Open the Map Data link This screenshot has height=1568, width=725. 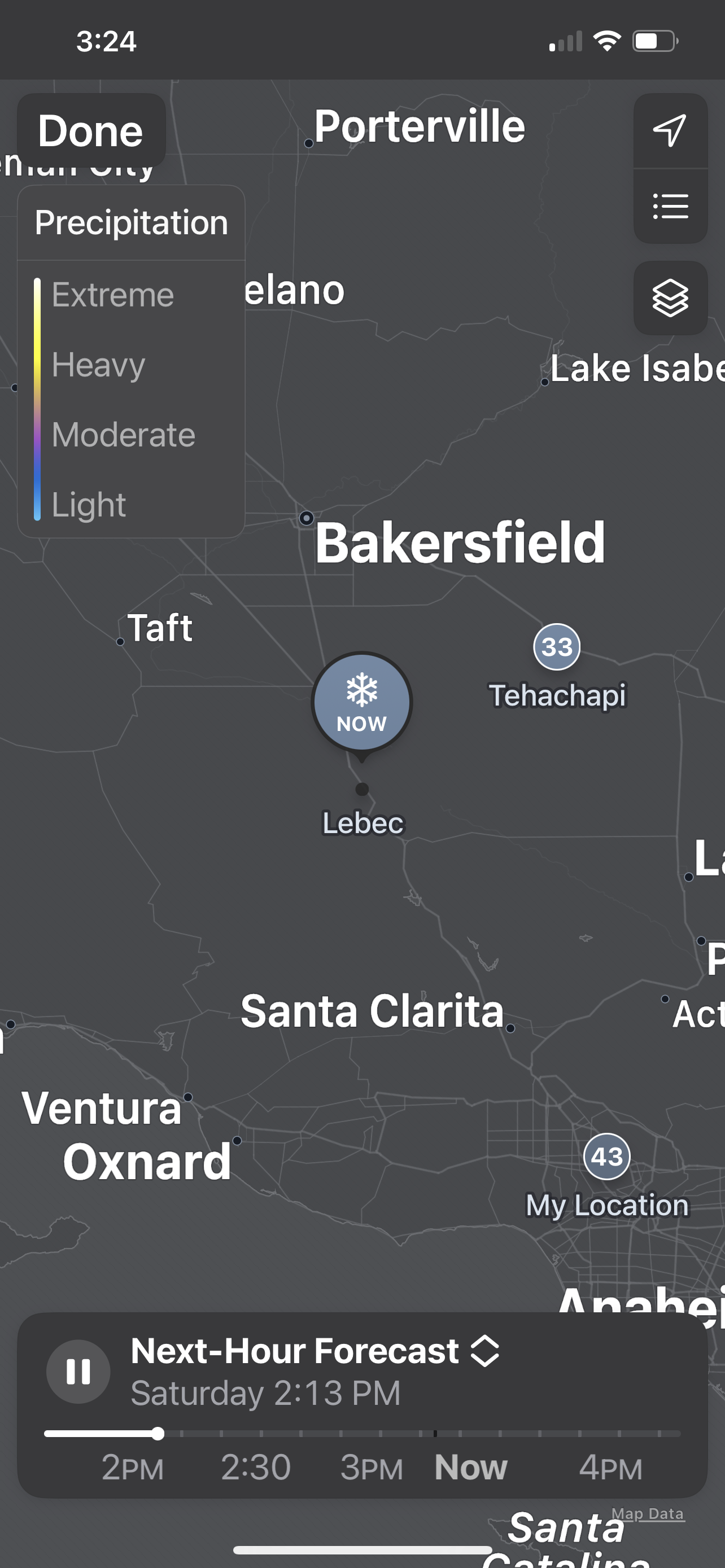648,1513
